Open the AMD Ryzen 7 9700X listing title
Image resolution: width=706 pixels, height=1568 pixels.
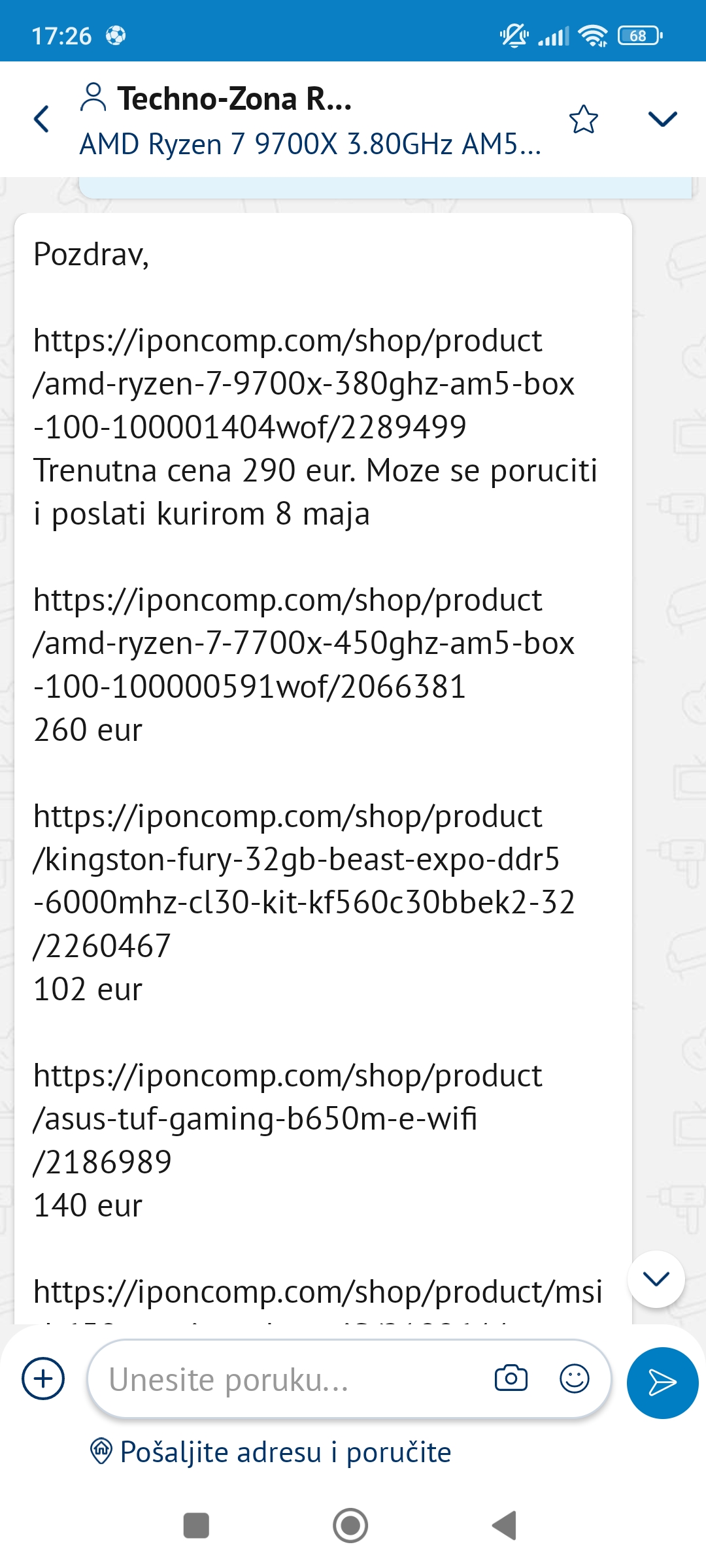[x=311, y=144]
